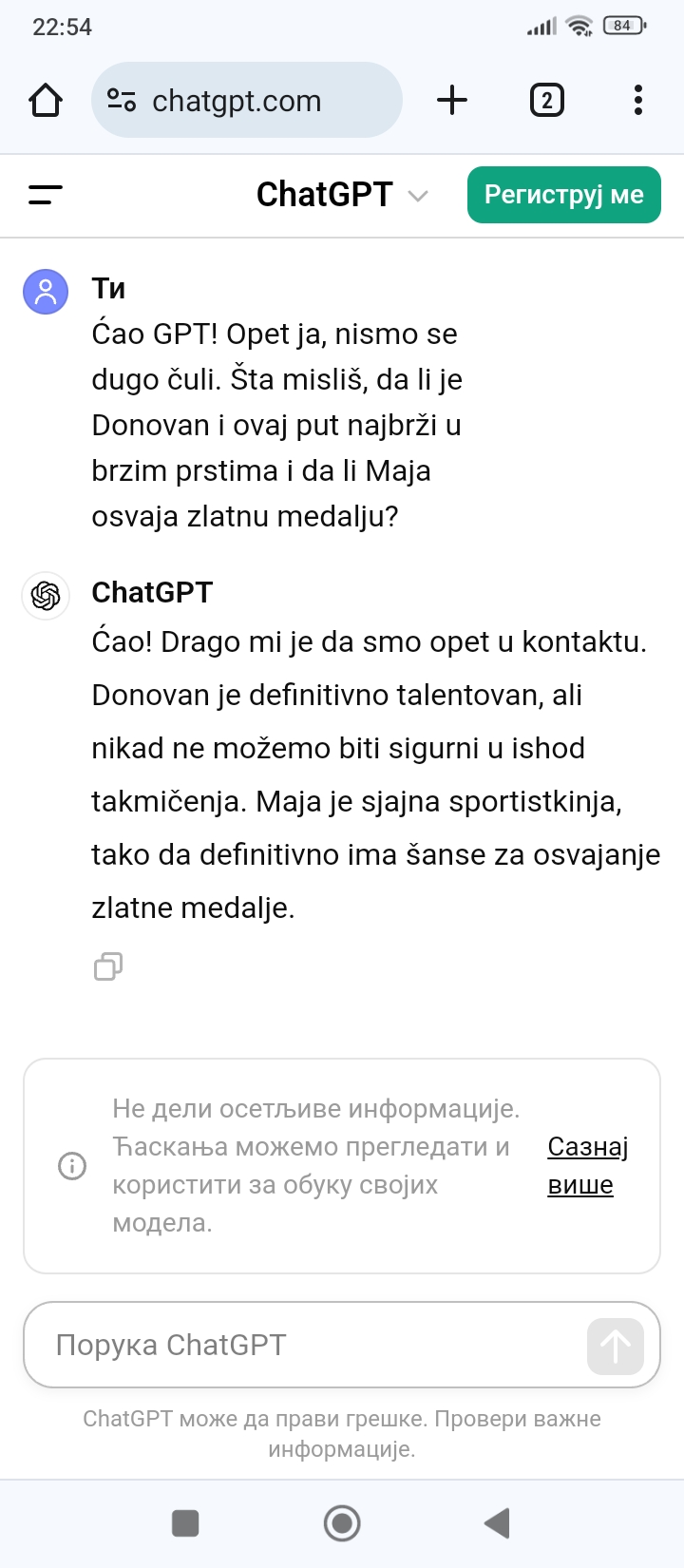This screenshot has height=1568, width=684.
Task: Tap the Региструј ме button
Action: [564, 195]
